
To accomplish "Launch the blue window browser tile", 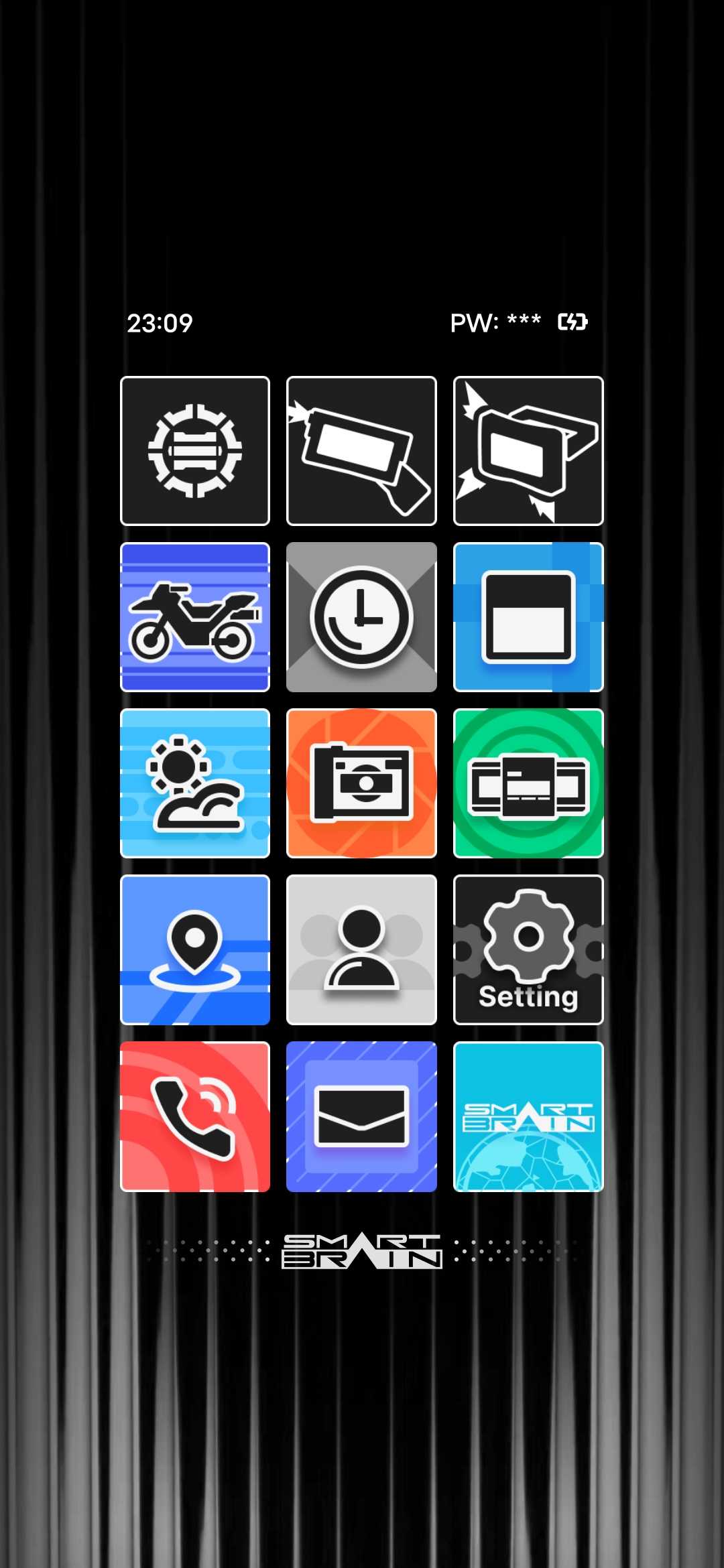I will (x=528, y=616).
